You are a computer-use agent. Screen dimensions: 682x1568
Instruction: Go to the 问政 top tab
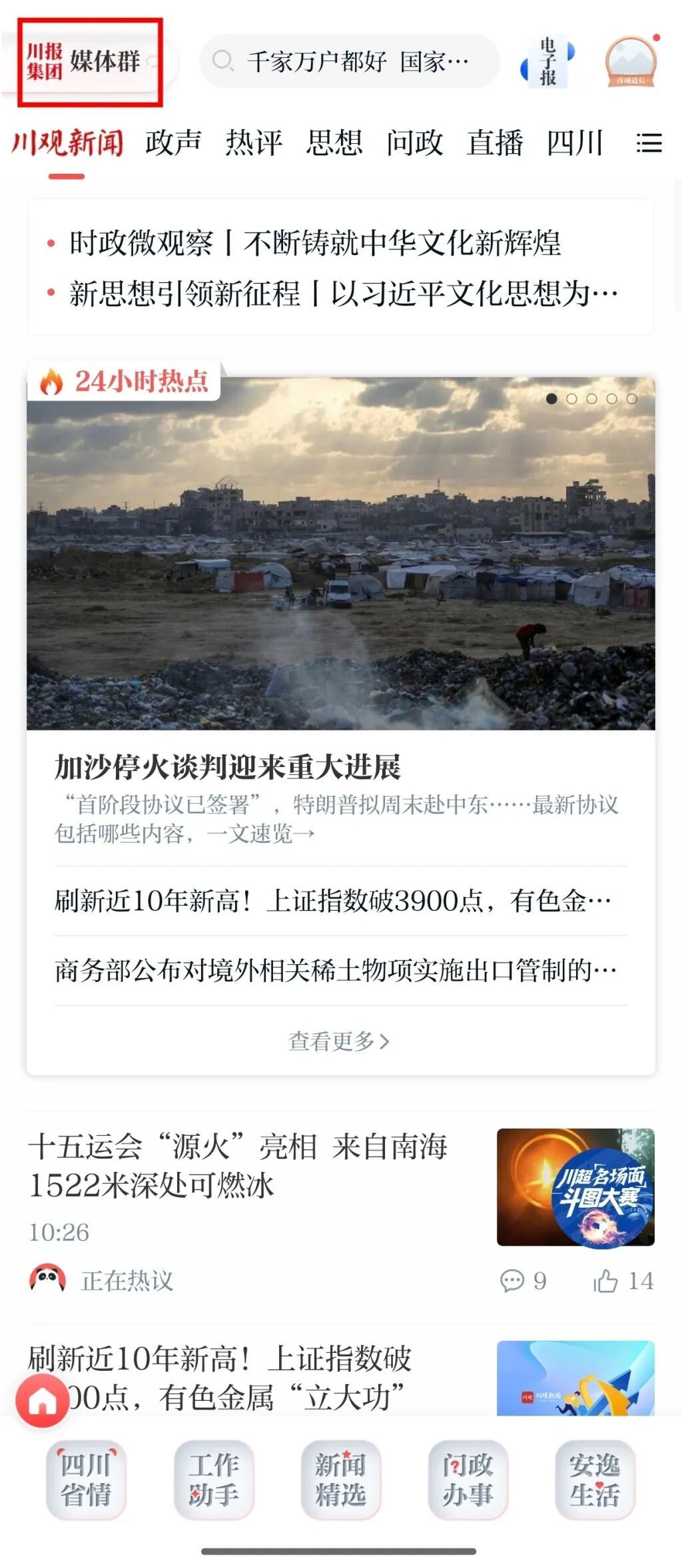414,142
